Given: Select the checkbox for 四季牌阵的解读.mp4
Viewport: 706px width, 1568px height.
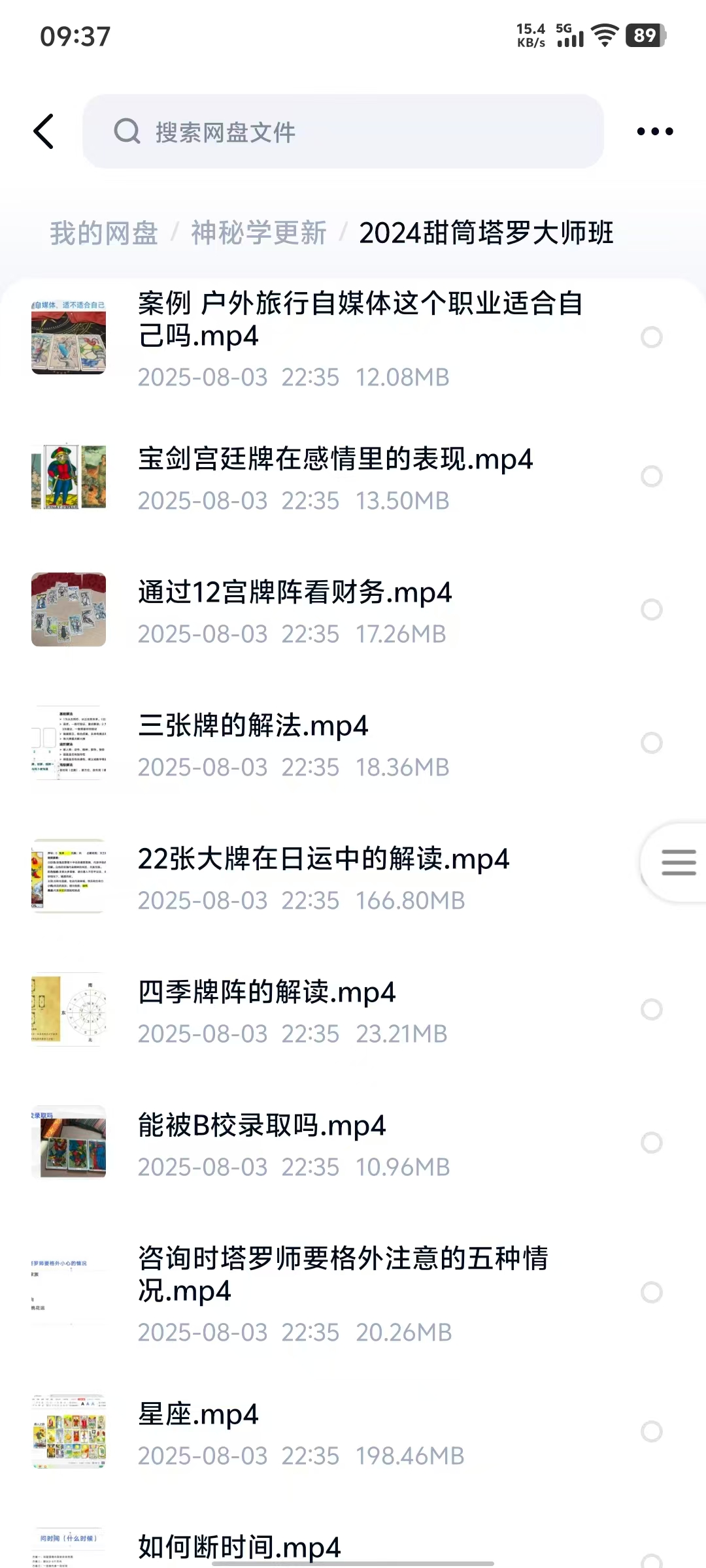Looking at the screenshot, I should (x=651, y=1009).
